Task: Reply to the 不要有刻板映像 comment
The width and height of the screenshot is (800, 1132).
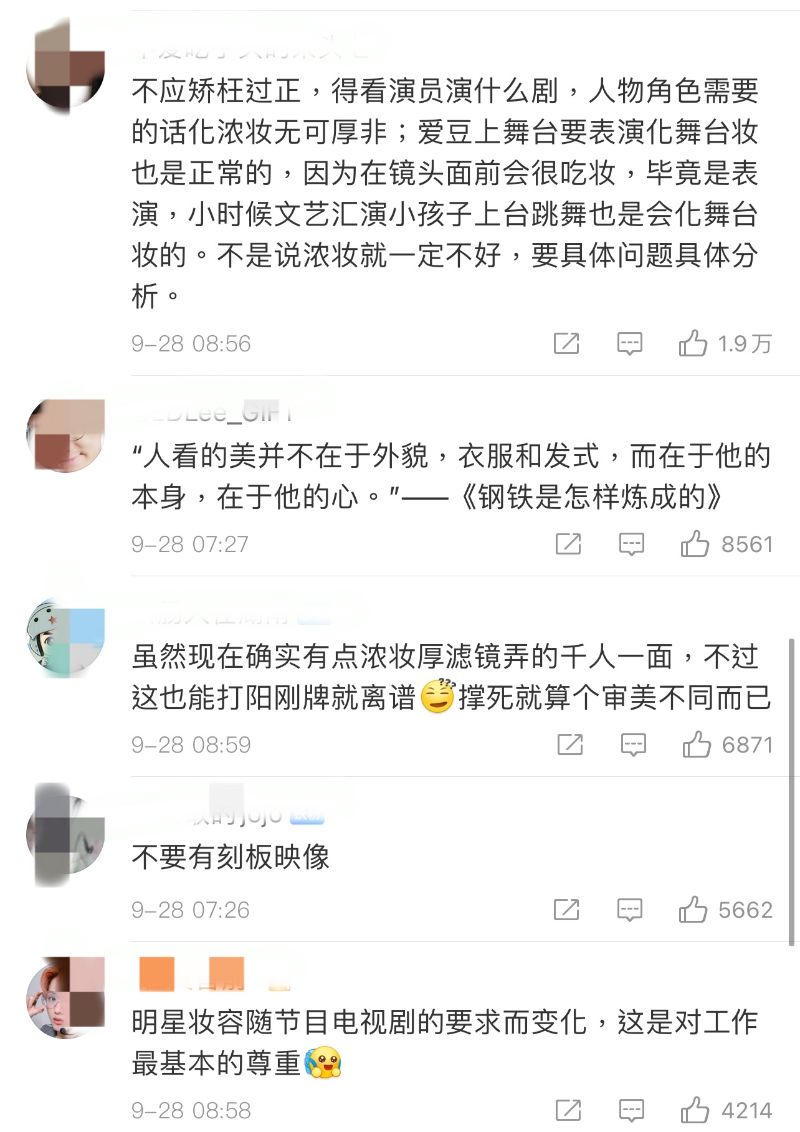Action: pos(630,910)
